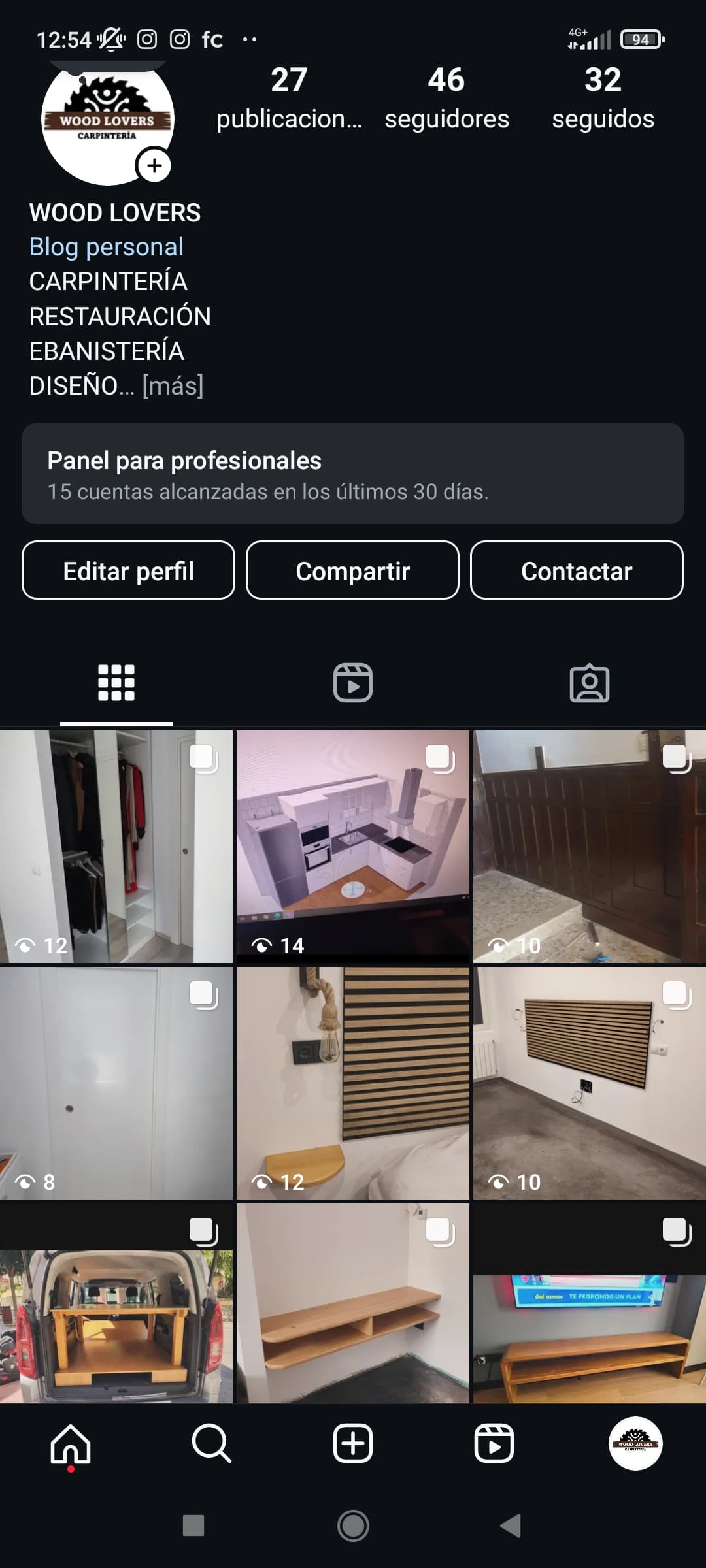
Task: Switch to the tagged photos tab
Action: [590, 683]
